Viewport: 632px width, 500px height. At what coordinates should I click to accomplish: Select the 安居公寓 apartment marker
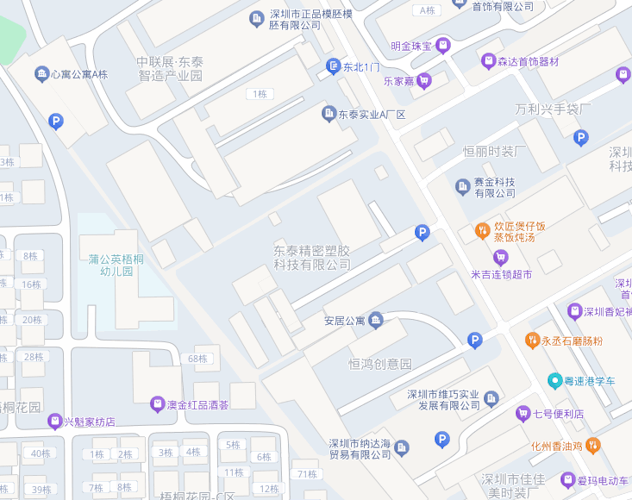point(375,320)
